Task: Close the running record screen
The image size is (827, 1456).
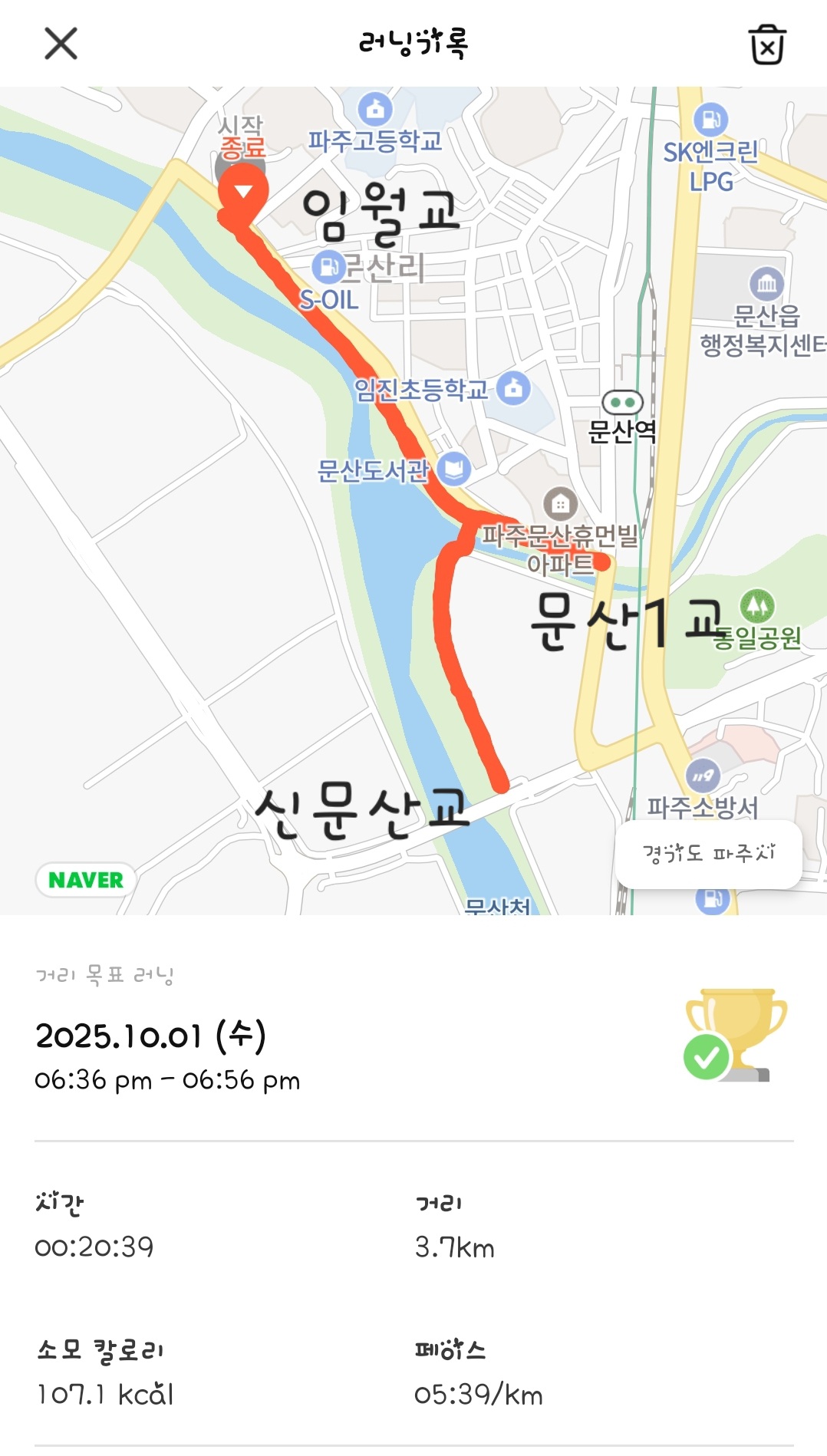Action: (x=61, y=44)
